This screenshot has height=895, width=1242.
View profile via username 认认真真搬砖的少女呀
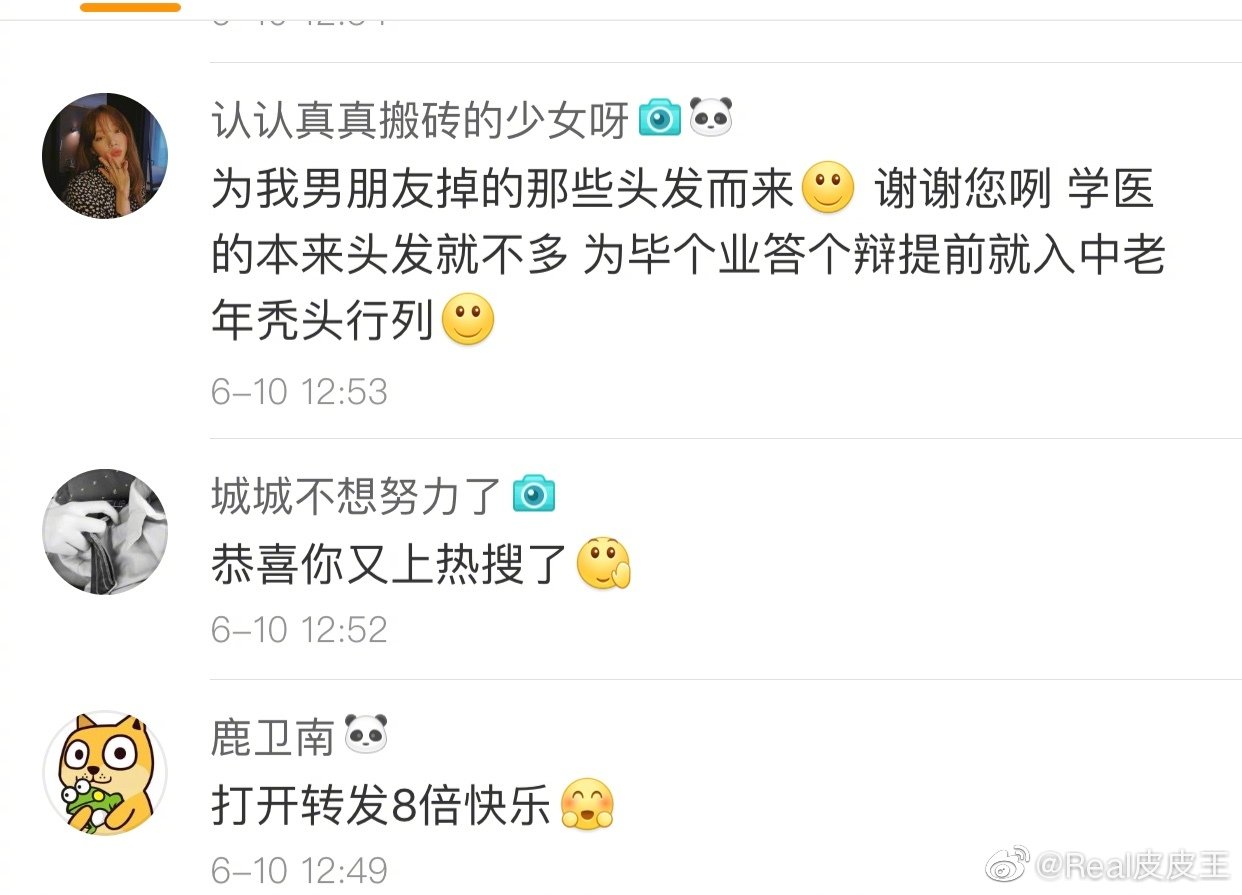[x=420, y=121]
